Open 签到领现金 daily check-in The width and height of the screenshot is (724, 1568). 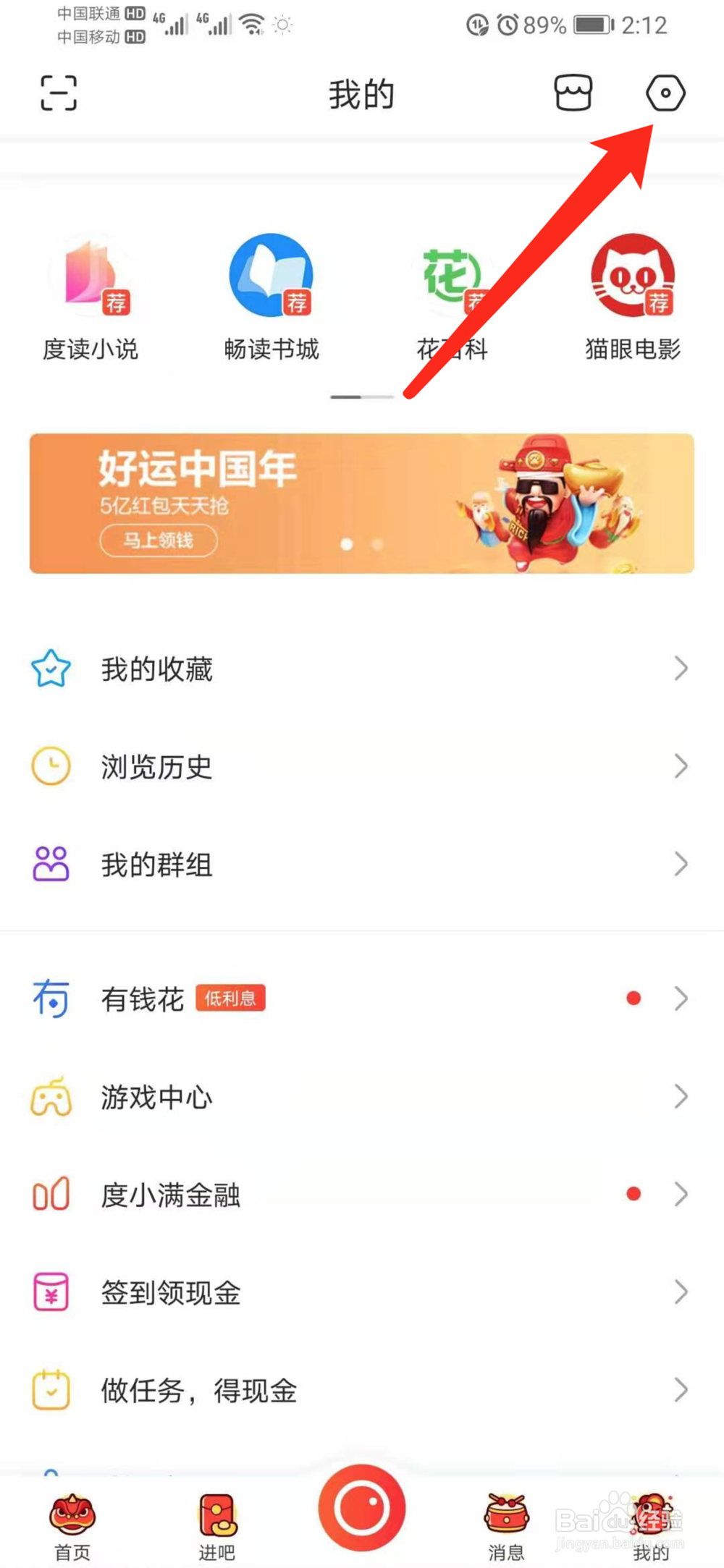[362, 1292]
